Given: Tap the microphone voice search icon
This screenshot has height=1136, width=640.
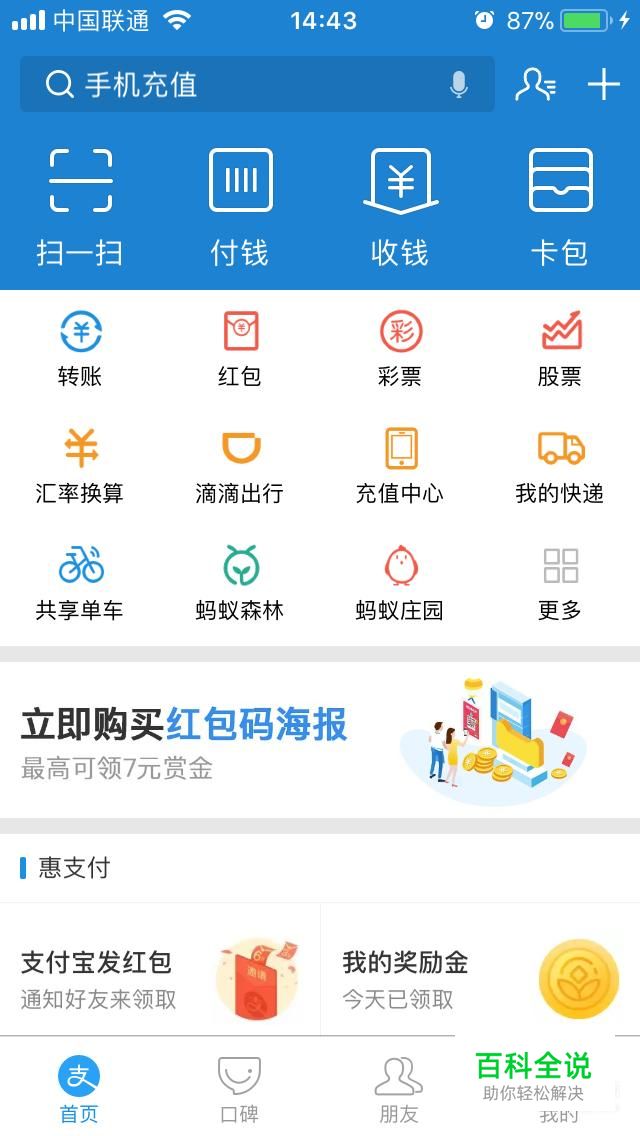Looking at the screenshot, I should click(459, 85).
